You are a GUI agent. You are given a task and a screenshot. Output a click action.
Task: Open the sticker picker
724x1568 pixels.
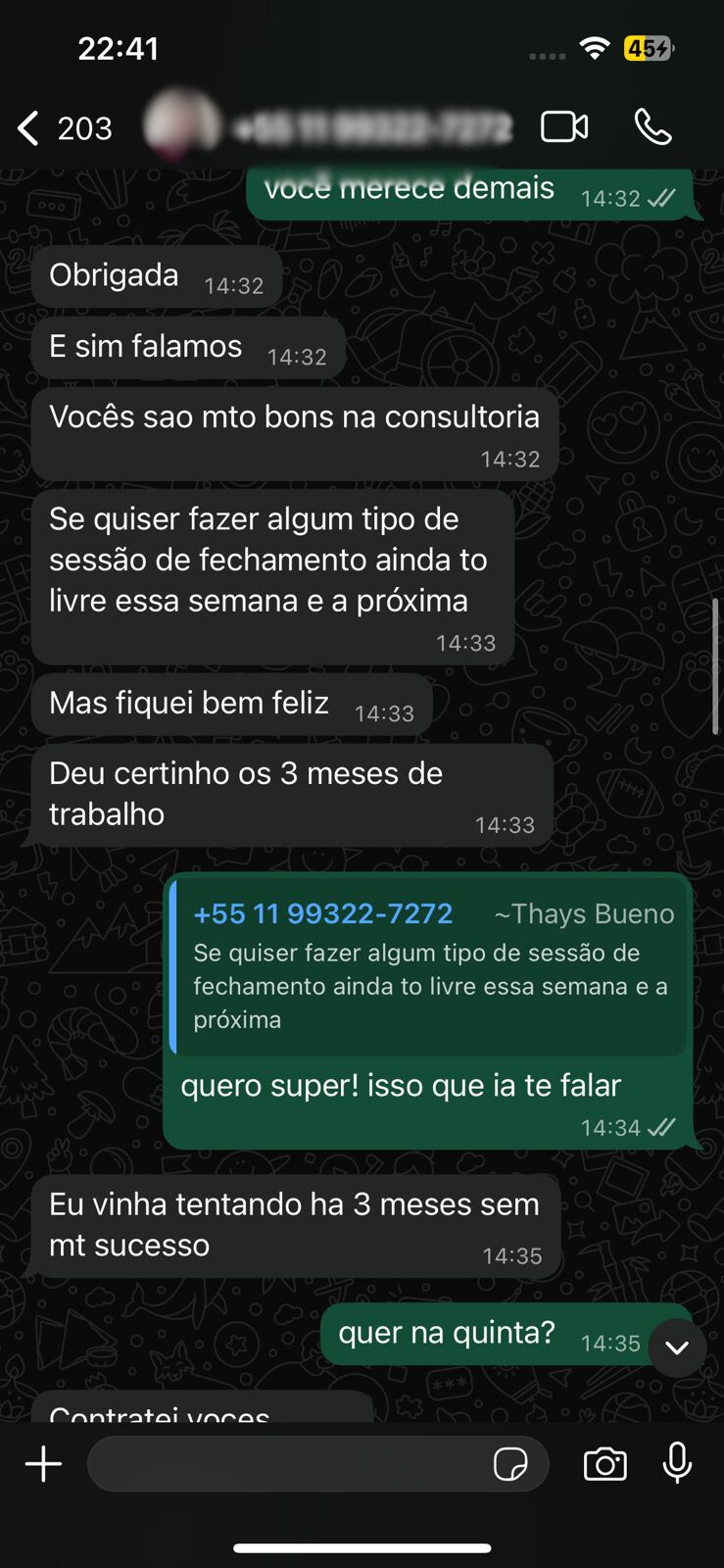[510, 1464]
